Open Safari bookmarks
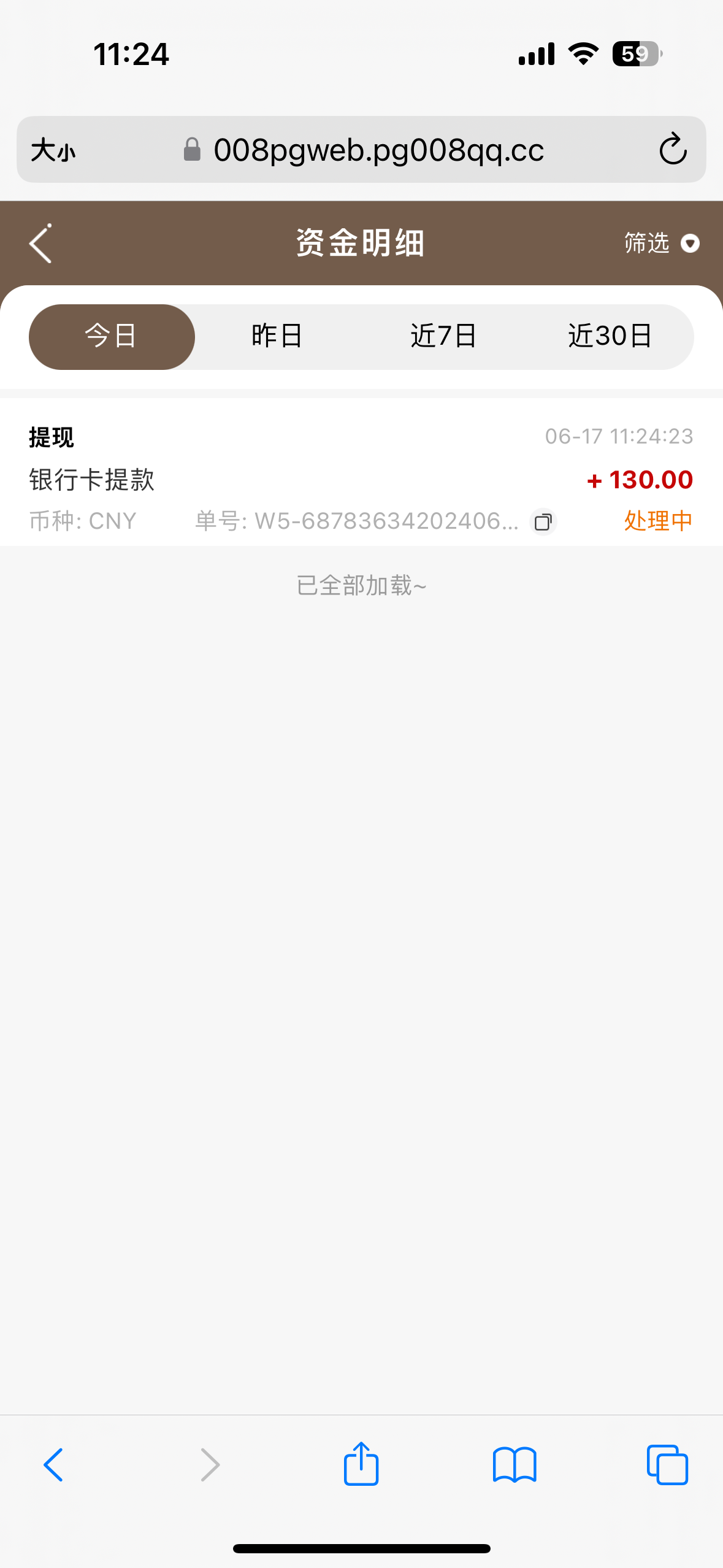Screen dimensions: 723x1568 point(515,1464)
